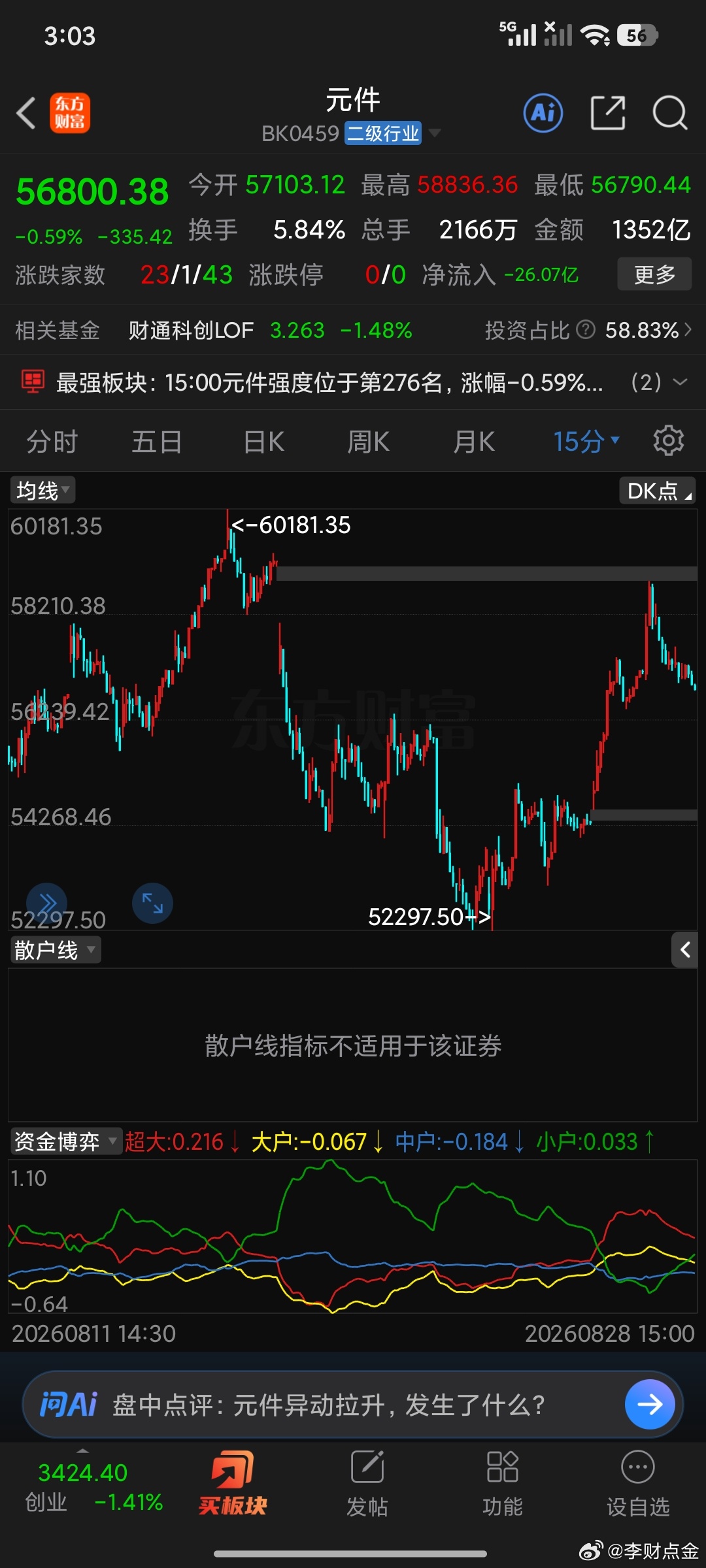This screenshot has height=1568, width=706.
Task: Go back using the top-left arrow
Action: point(26,113)
